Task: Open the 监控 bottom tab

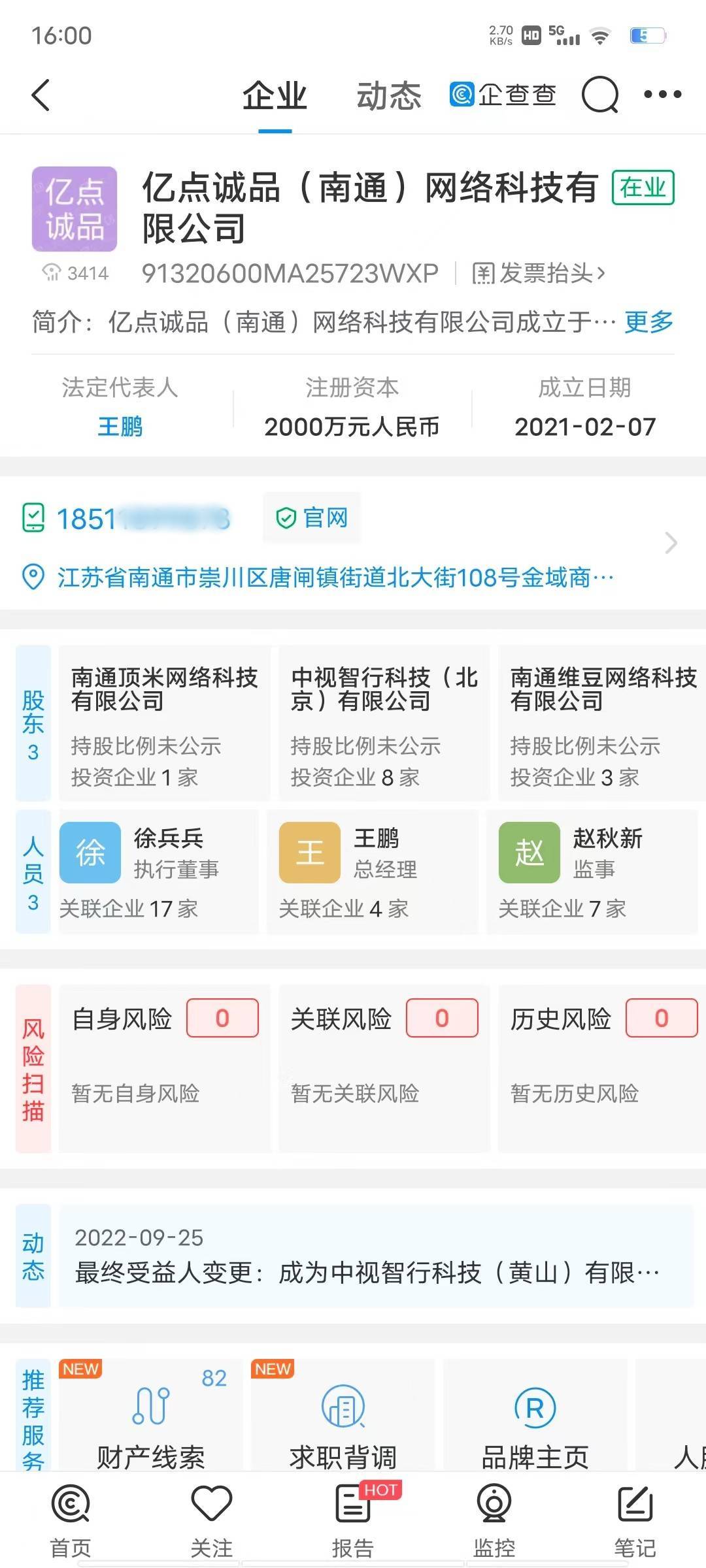Action: pos(494,1520)
